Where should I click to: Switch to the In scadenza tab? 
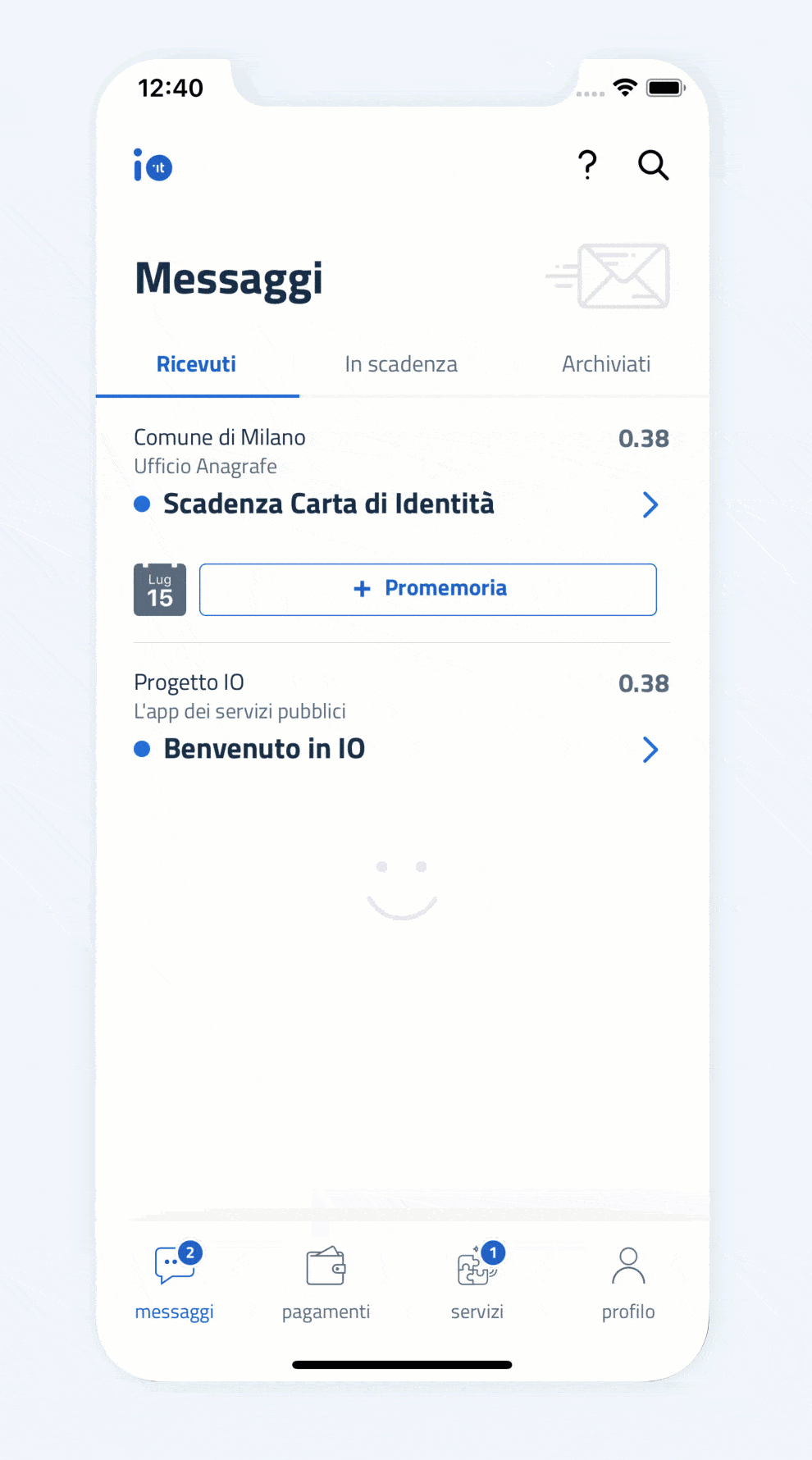click(x=401, y=364)
